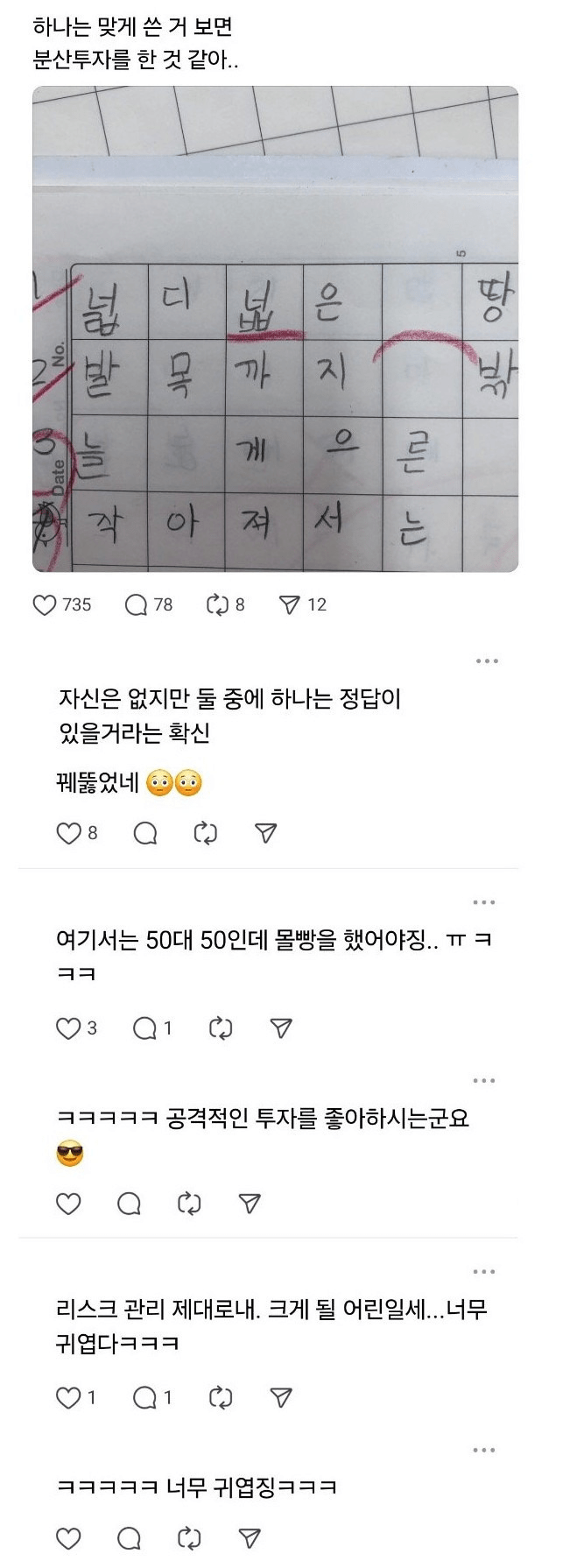Viewport: 570px width, 1568px height.
Task: Repost the main post with 8 reposts
Action: [x=216, y=604]
